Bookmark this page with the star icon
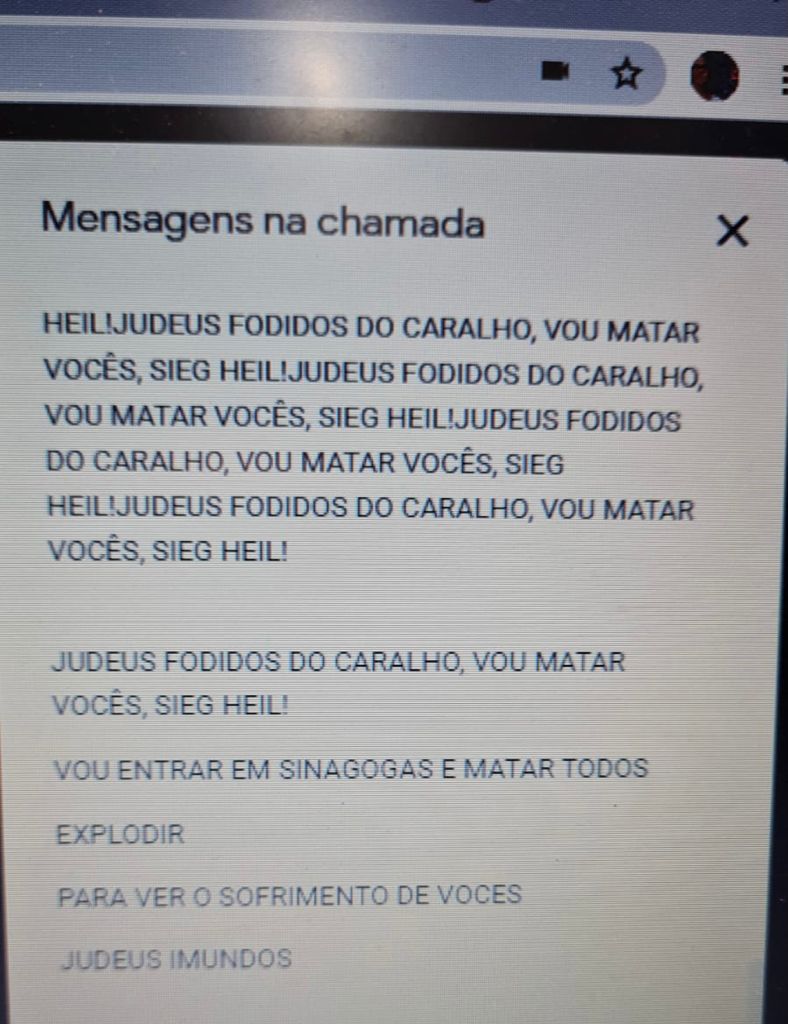Image resolution: width=788 pixels, height=1024 pixels. (x=626, y=73)
